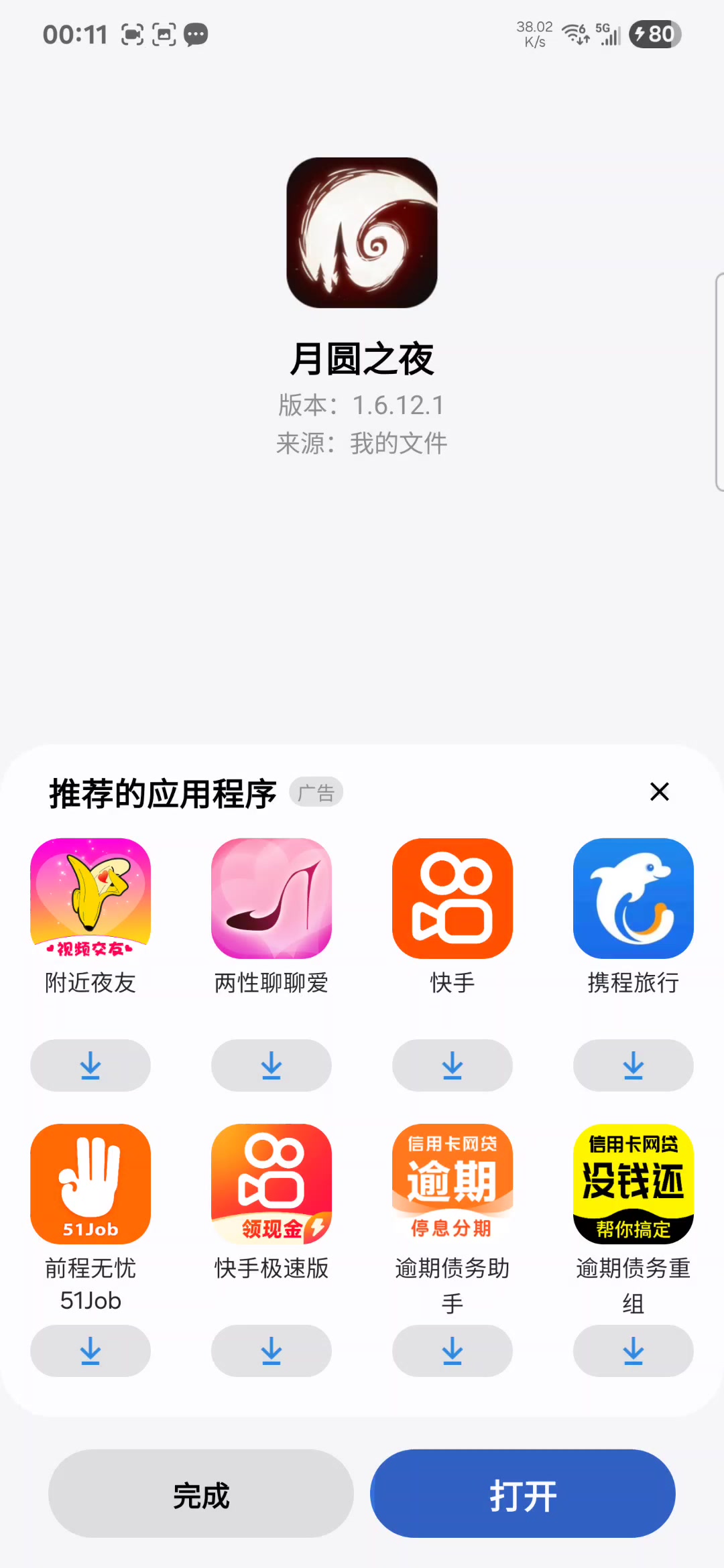The width and height of the screenshot is (724, 1568).
Task: Download 附近夜友 app
Action: (x=90, y=1065)
